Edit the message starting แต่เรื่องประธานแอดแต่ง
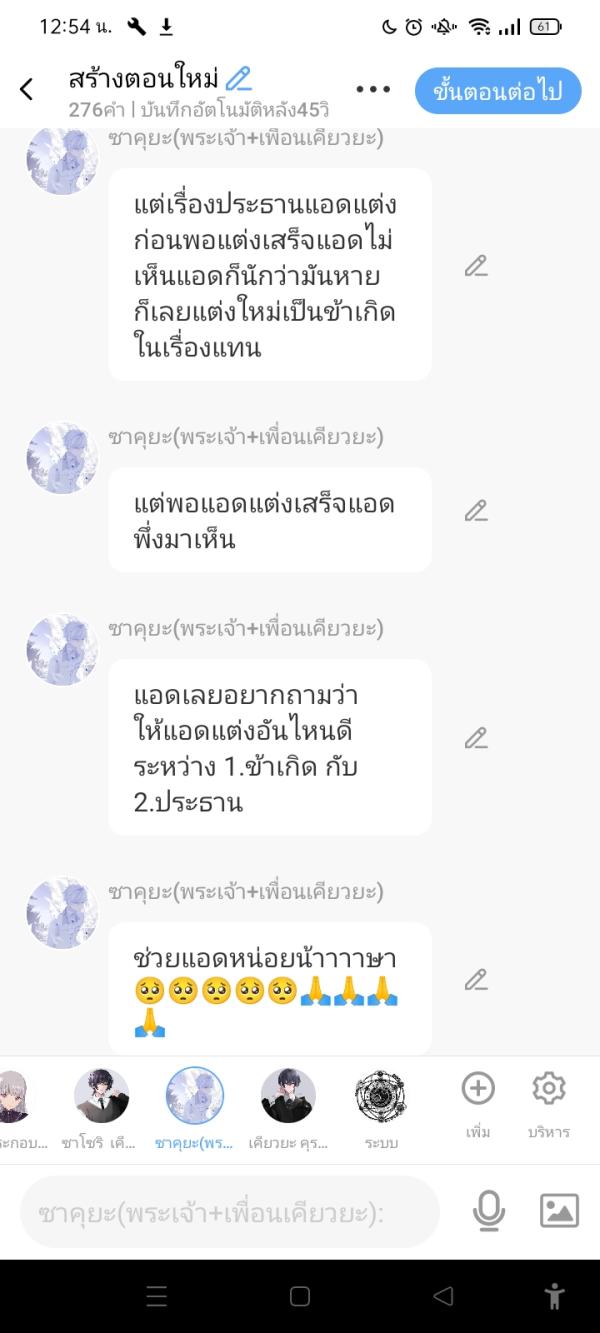Screen dimensions: 600x1333 tap(476, 266)
